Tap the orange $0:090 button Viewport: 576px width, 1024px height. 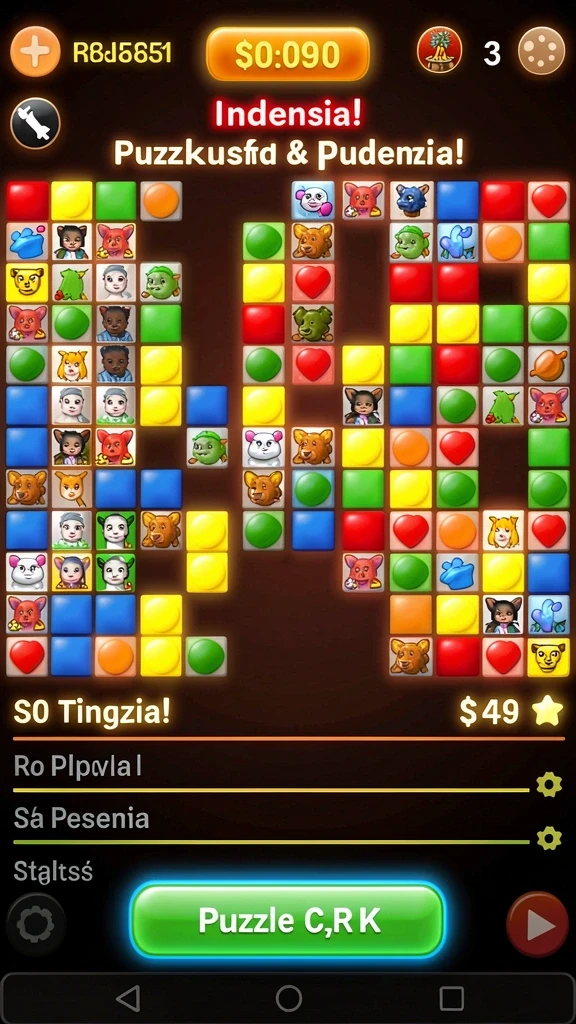click(x=288, y=54)
